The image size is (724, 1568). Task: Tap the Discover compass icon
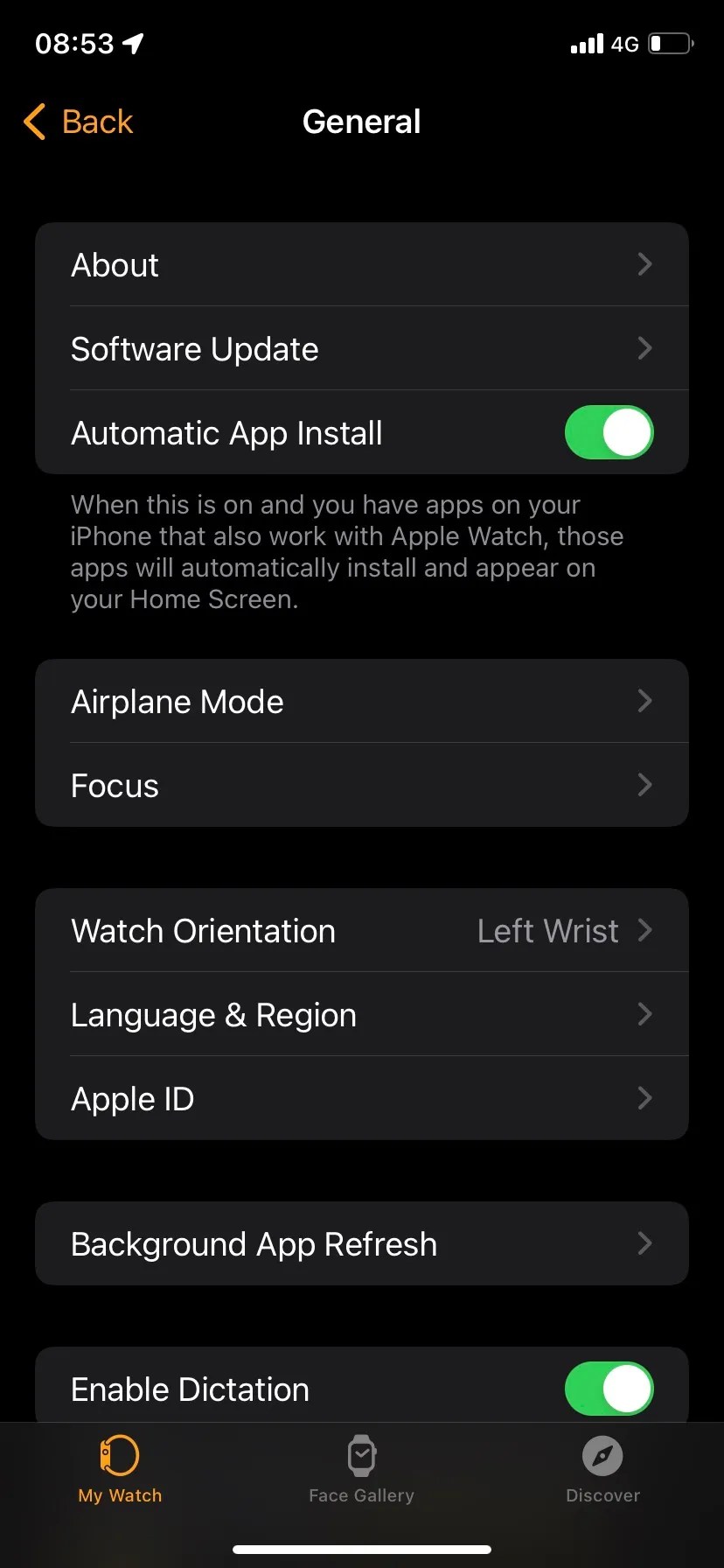pos(602,1454)
